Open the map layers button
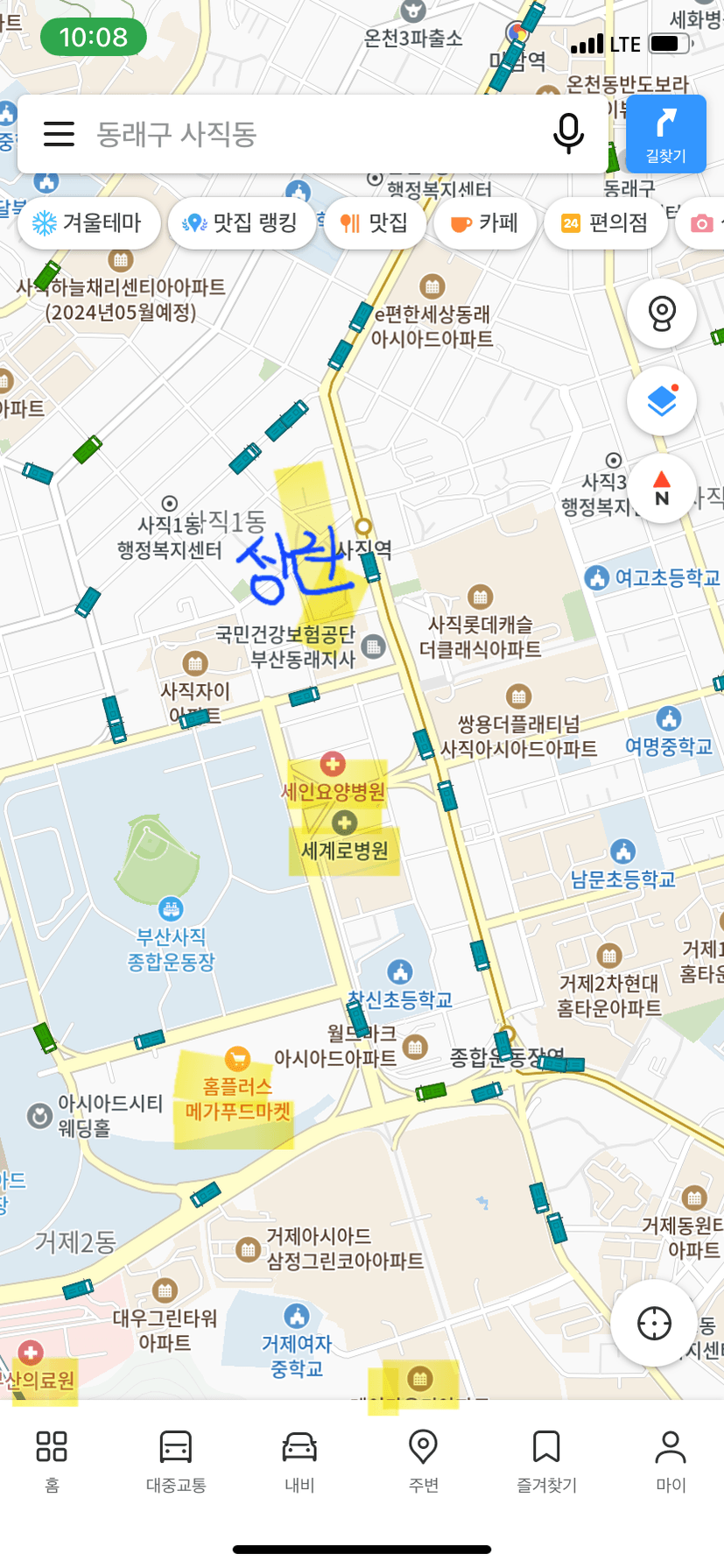 662,401
